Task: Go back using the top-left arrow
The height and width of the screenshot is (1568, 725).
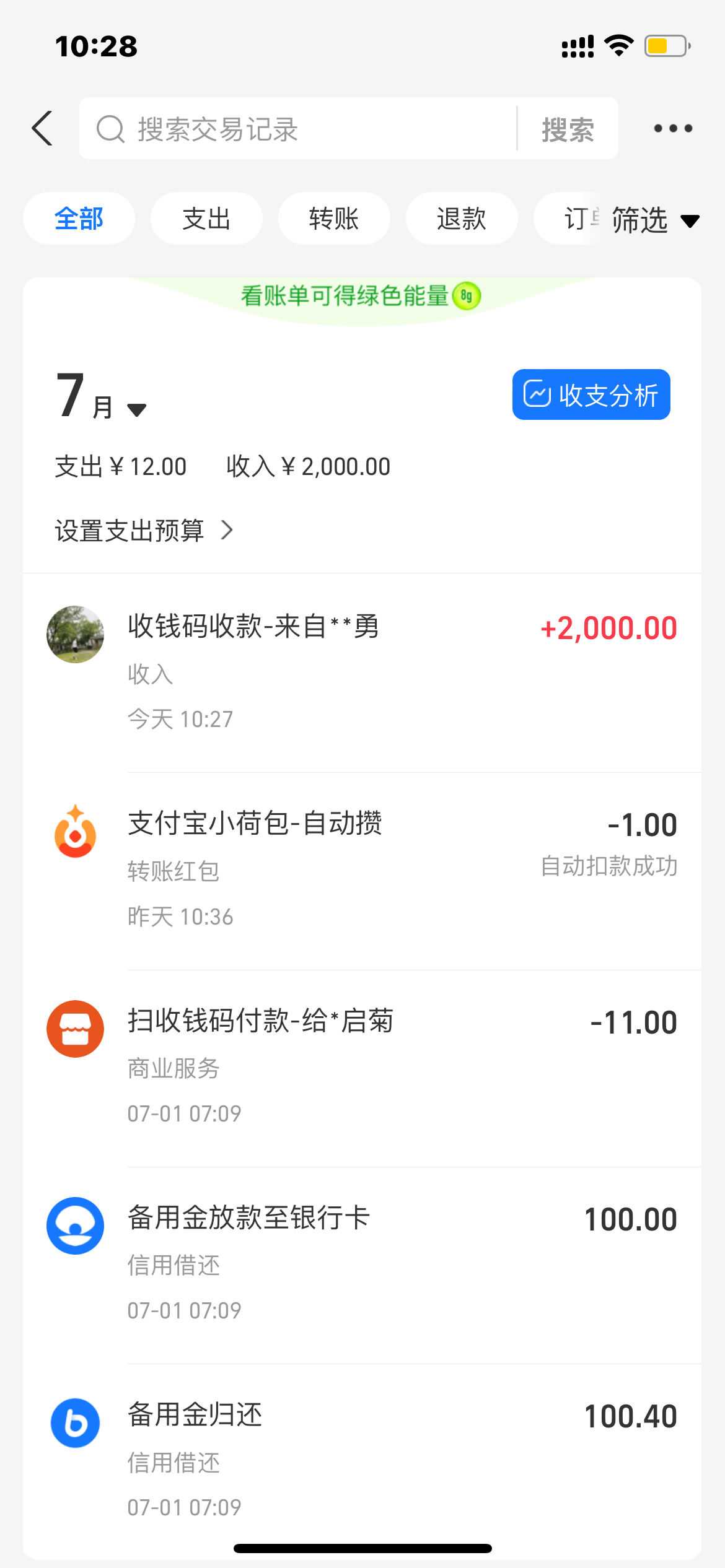Action: coord(42,129)
